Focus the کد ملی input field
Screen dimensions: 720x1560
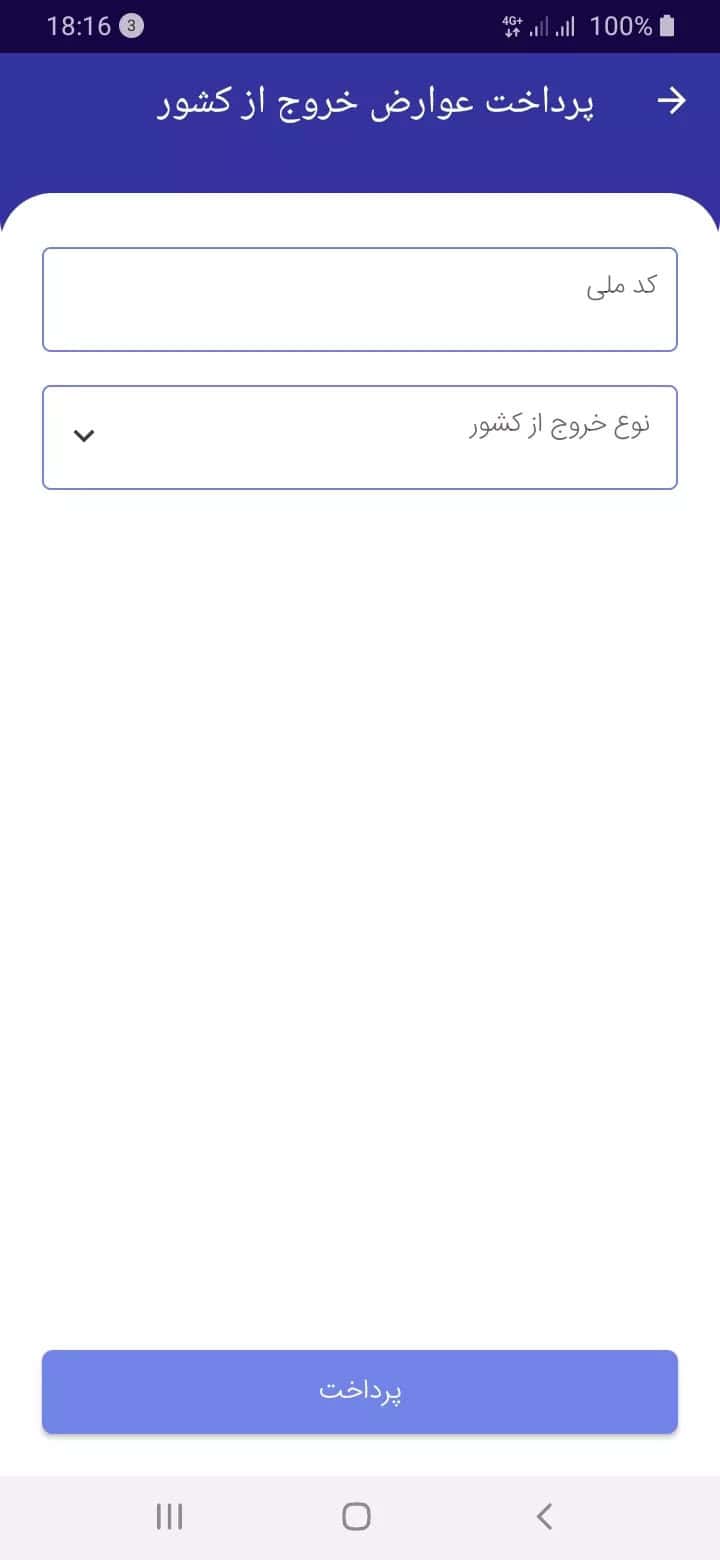[x=360, y=300]
